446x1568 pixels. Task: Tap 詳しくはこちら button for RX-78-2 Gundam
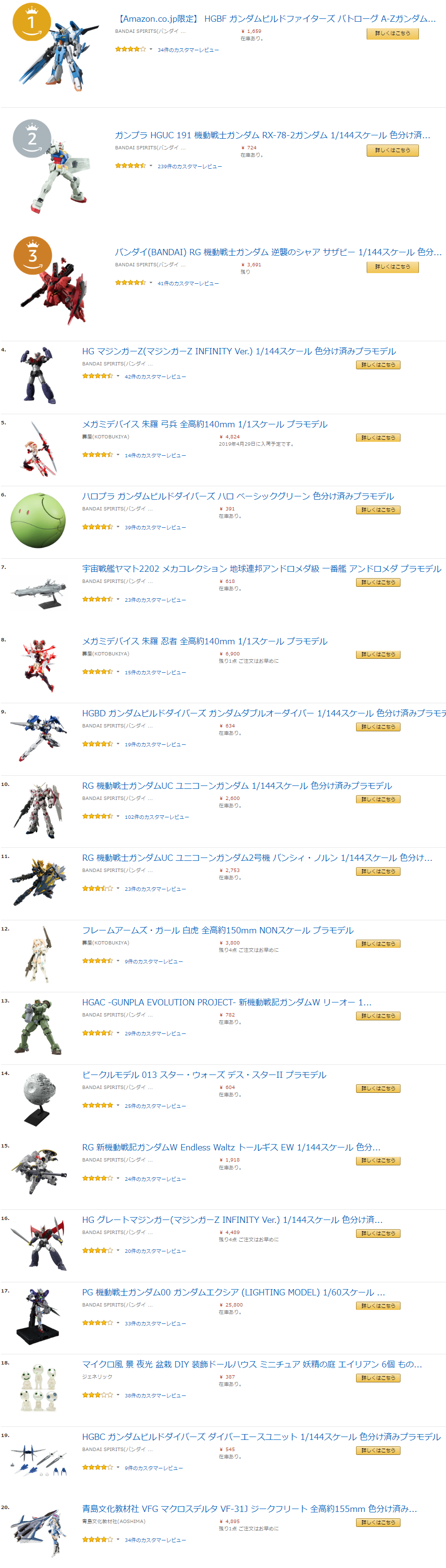[x=392, y=150]
